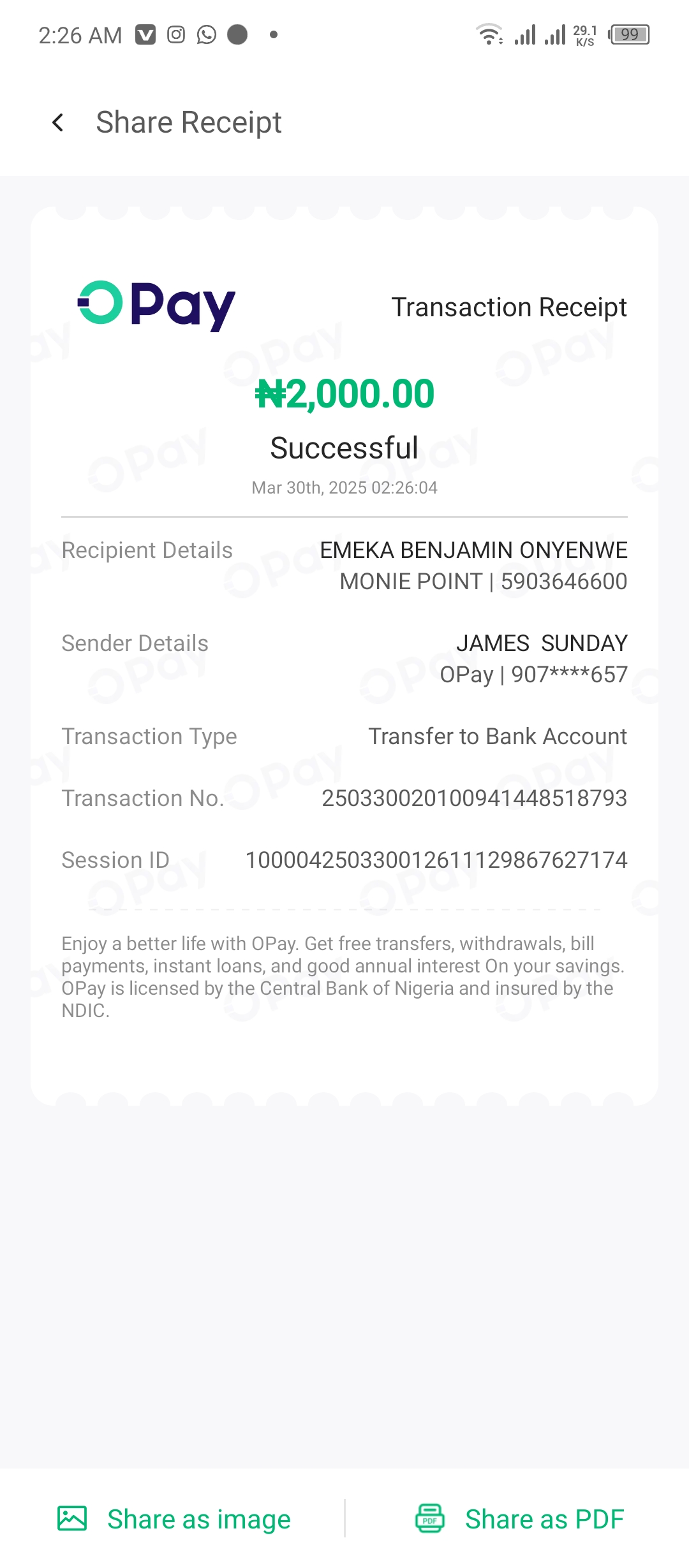Share the receipt as PDF
Viewport: 689px width, 1568px height.
519,1519
